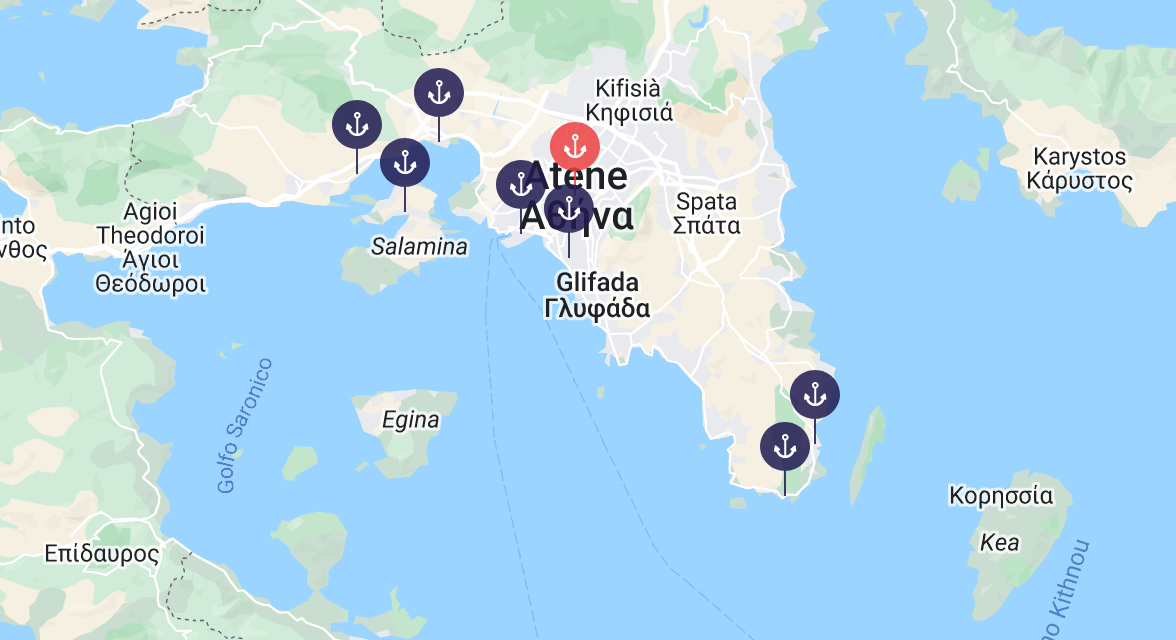This screenshot has height=640, width=1176.
Task: Open the easternmost anchor marker
Action: pyautogui.click(x=815, y=395)
